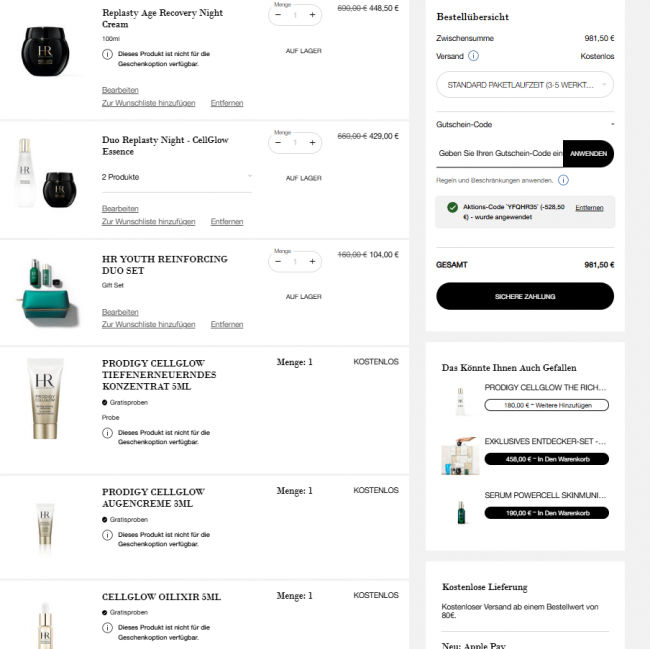Open coupon rules info icon
The image size is (650, 649).
(563, 181)
